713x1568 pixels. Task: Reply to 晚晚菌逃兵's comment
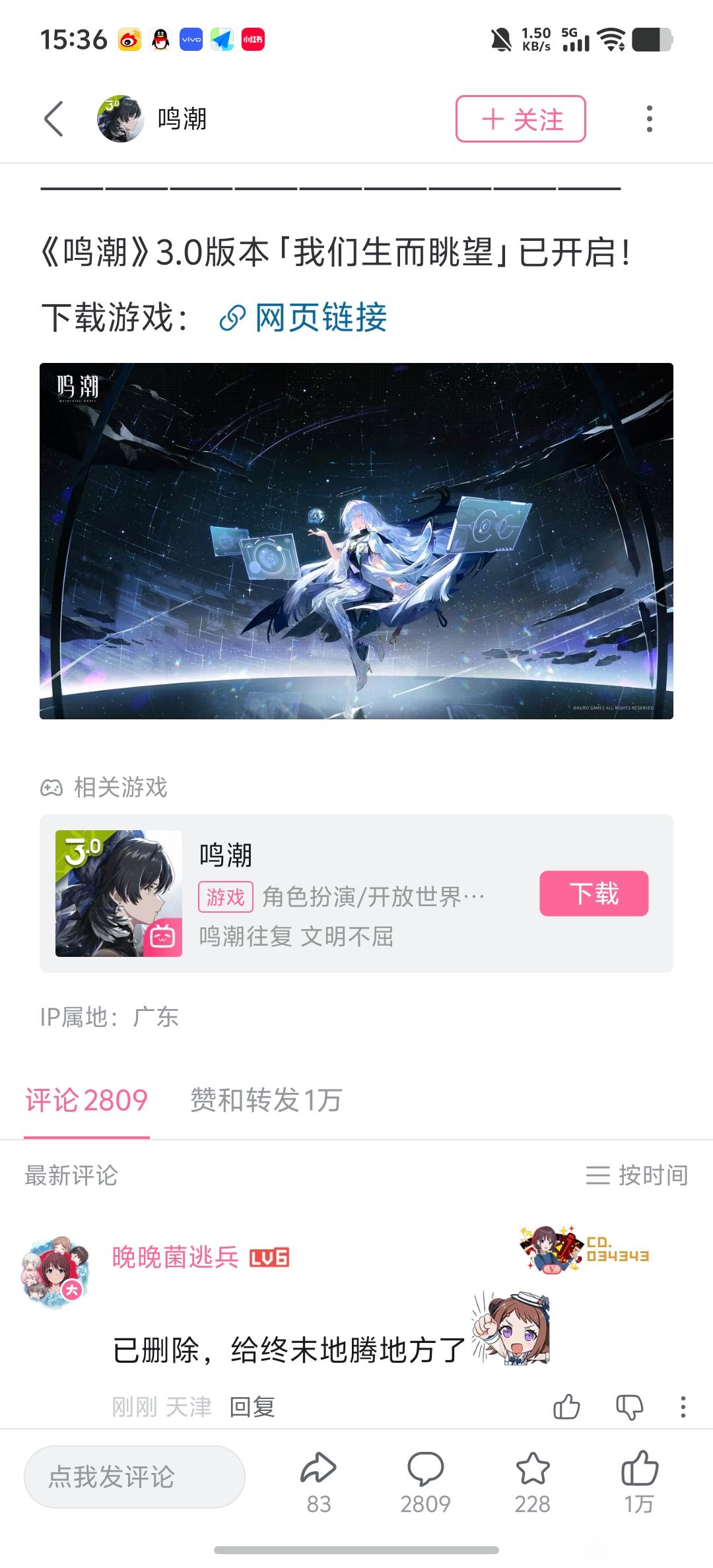(252, 1407)
